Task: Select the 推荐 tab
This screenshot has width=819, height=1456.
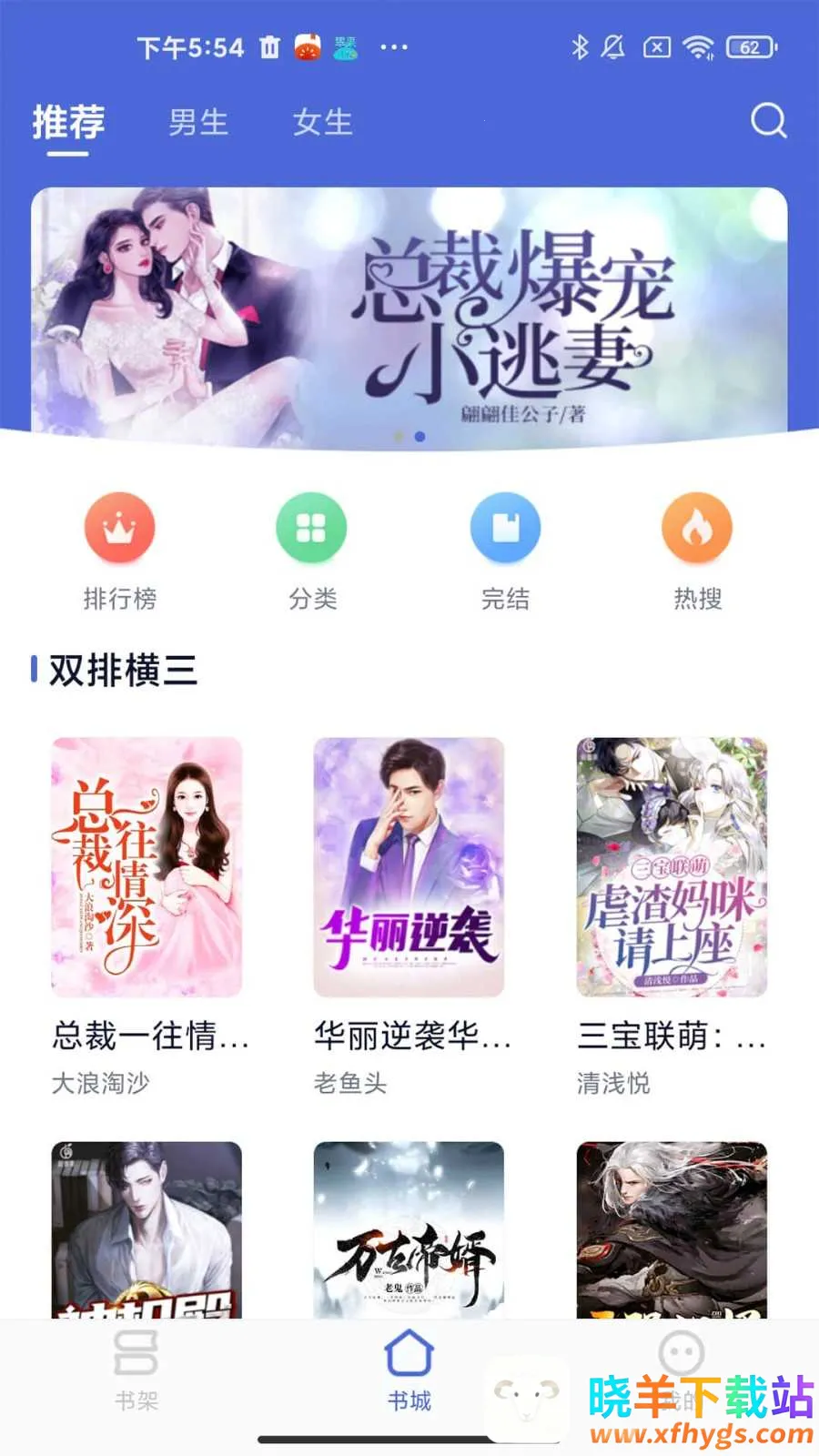Action: (x=68, y=122)
